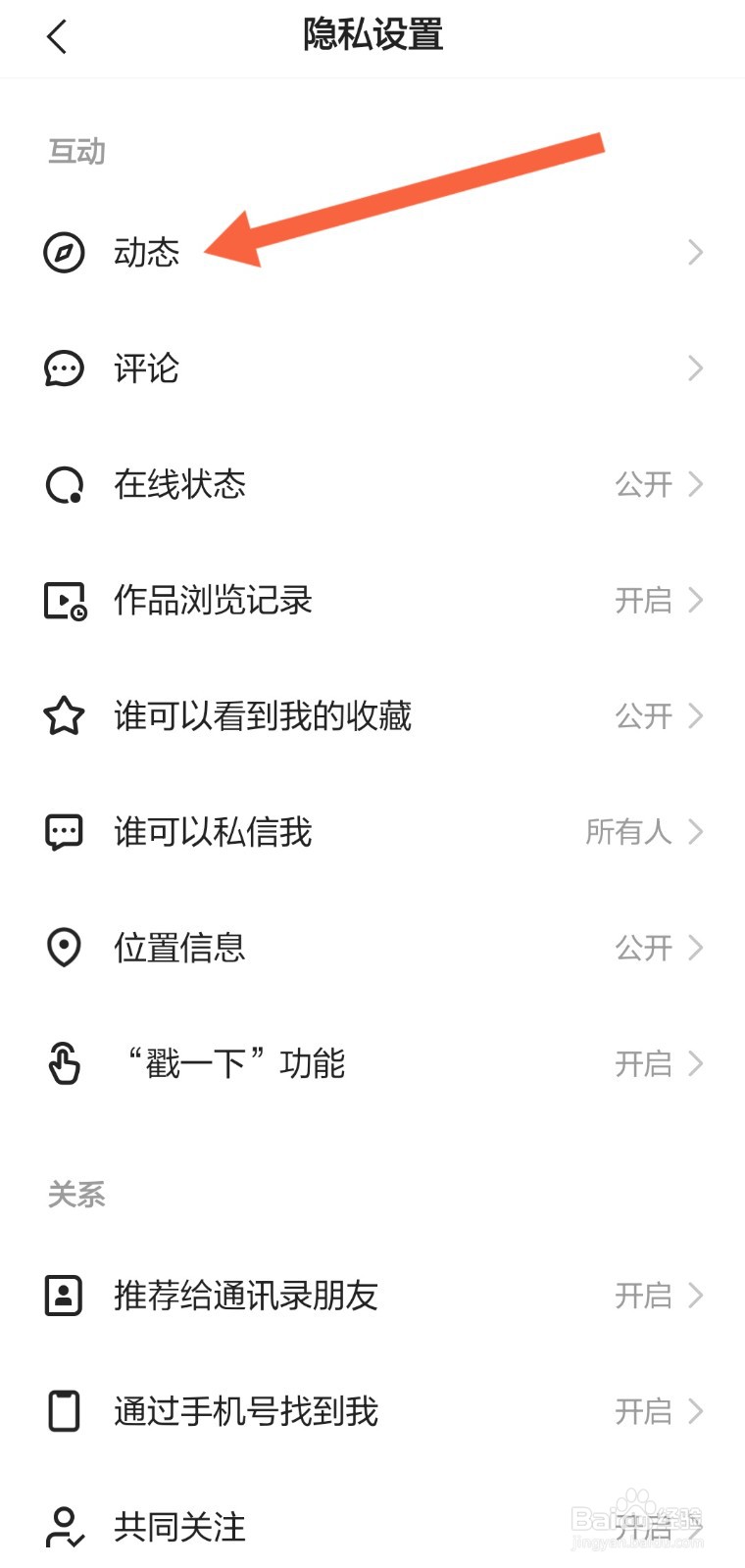Open 谁可以私信我 setting

[372, 832]
